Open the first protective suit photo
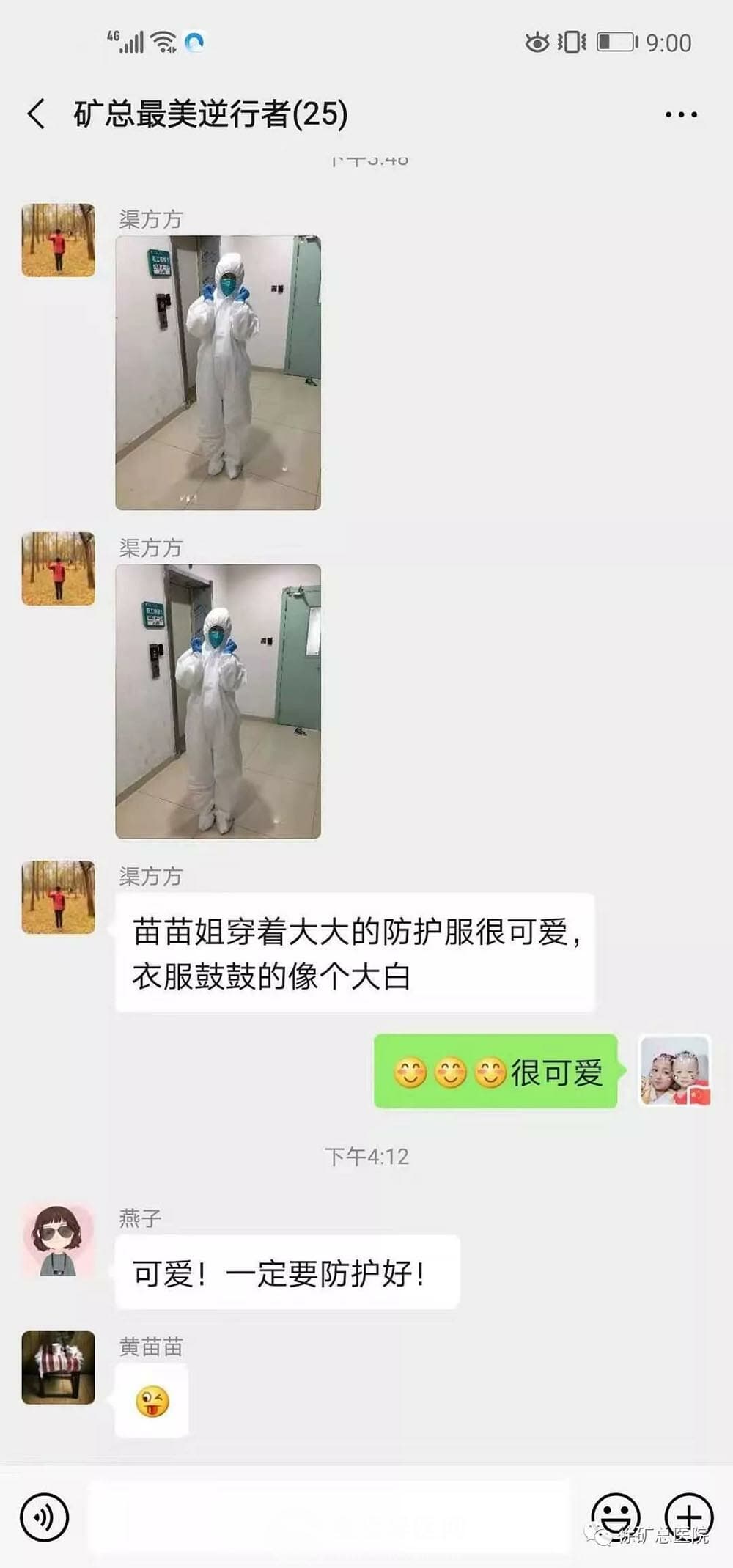This screenshot has width=733, height=1568. tap(218, 372)
